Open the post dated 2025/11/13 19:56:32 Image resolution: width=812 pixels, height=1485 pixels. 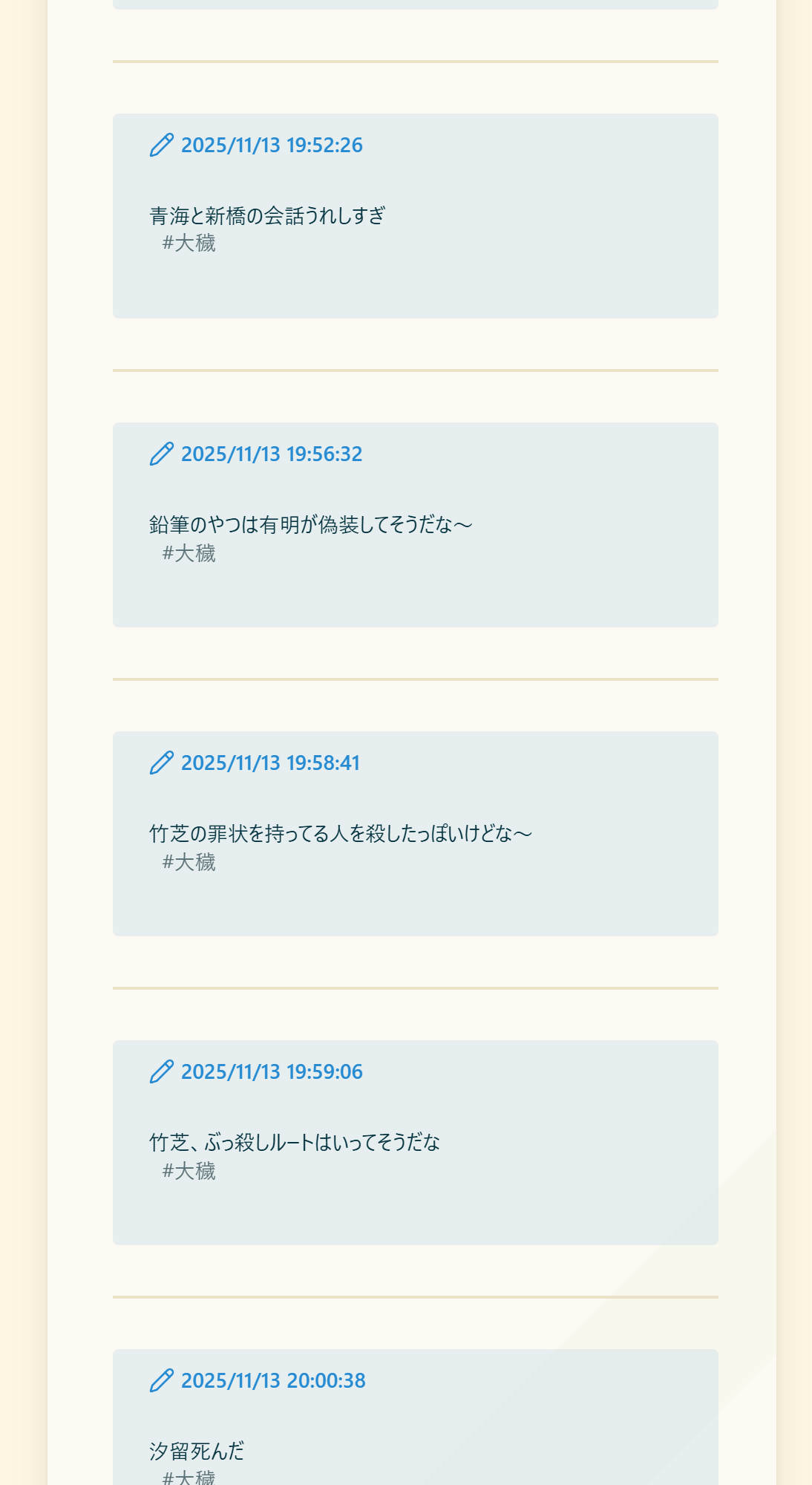point(271,454)
